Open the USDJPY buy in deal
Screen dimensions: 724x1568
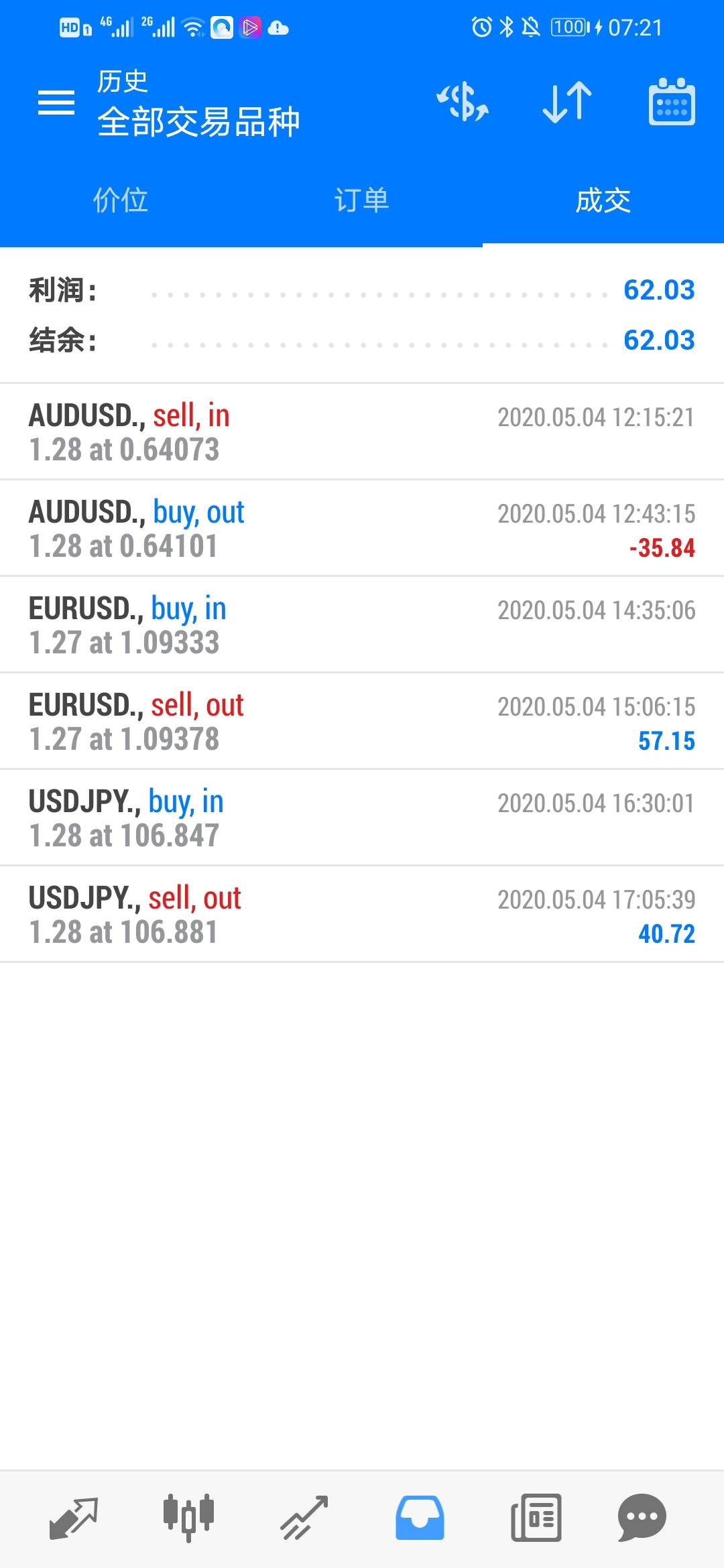(362, 818)
